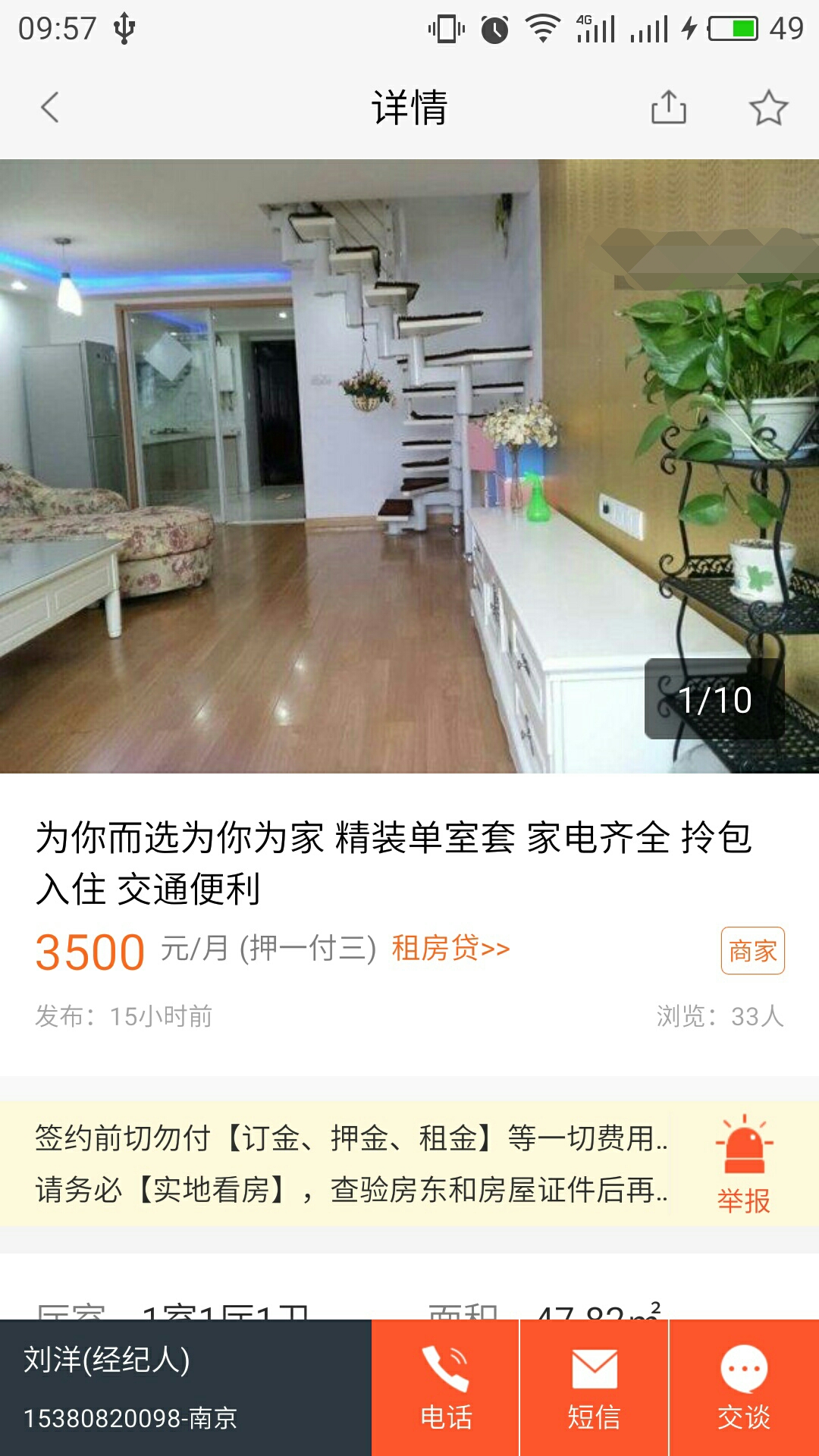Tap the 租房贷>> rent loan link
Viewport: 819px width, 1456px height.
(450, 948)
